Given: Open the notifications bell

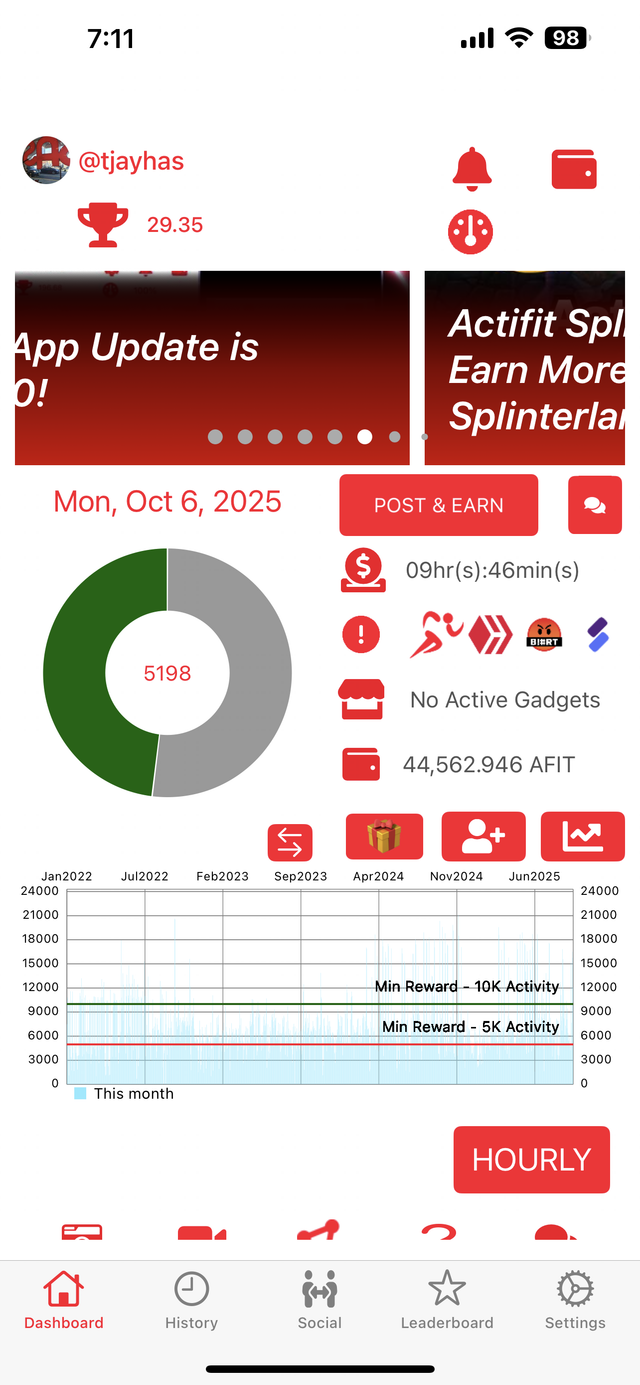Looking at the screenshot, I should tap(472, 169).
